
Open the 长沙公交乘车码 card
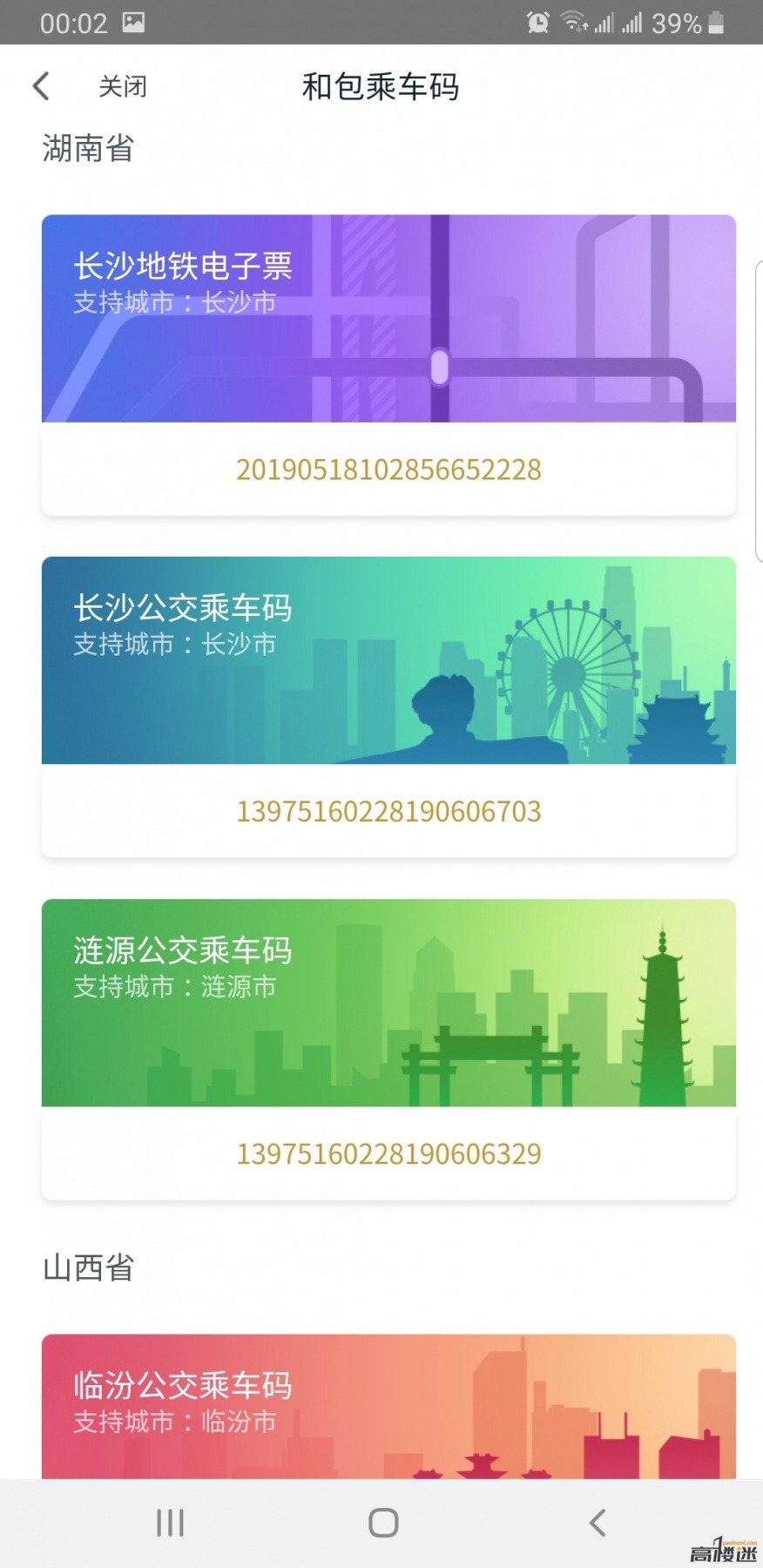[388, 706]
